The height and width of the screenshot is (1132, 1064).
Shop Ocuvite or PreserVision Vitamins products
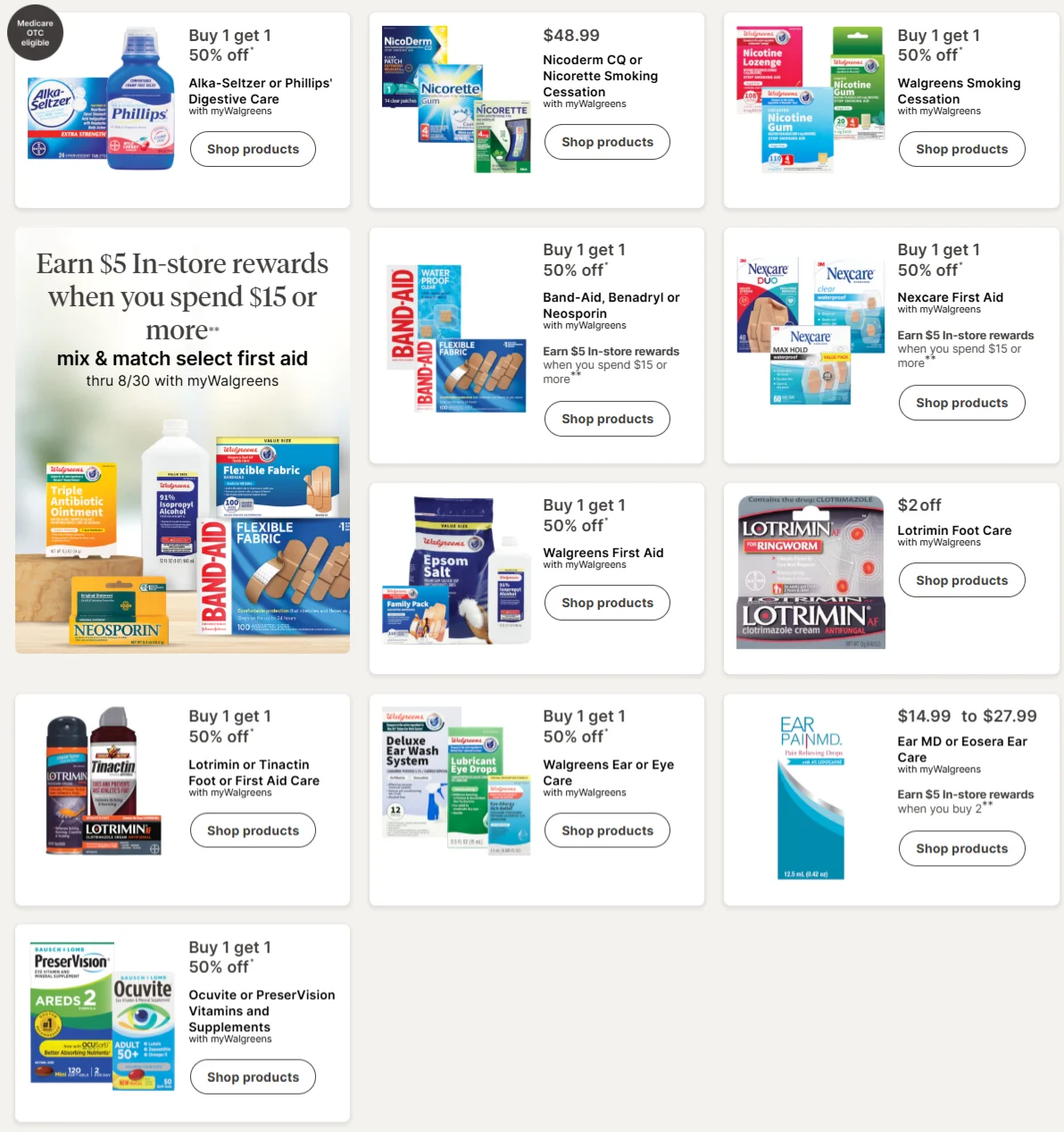click(x=253, y=1077)
